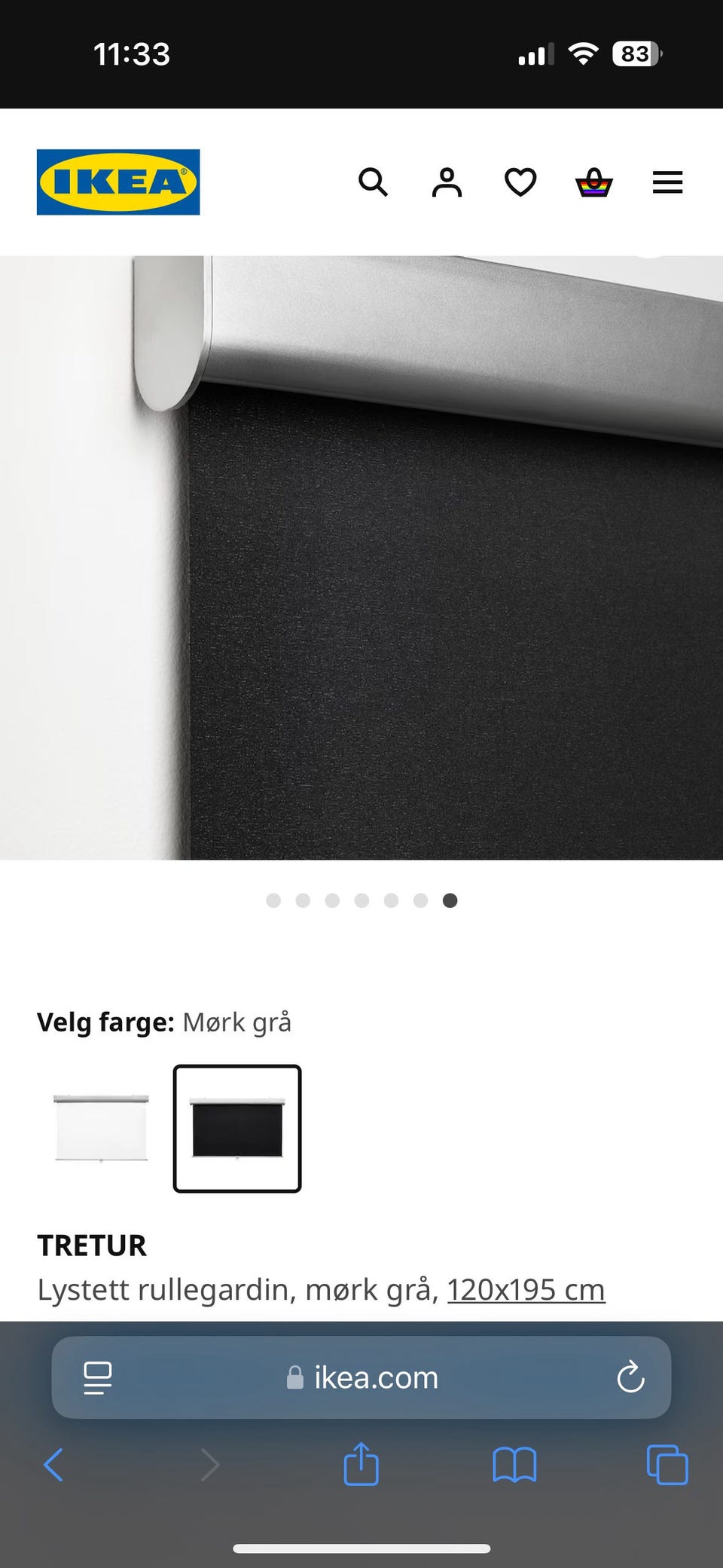Open Safari page settings menu

click(x=98, y=1377)
